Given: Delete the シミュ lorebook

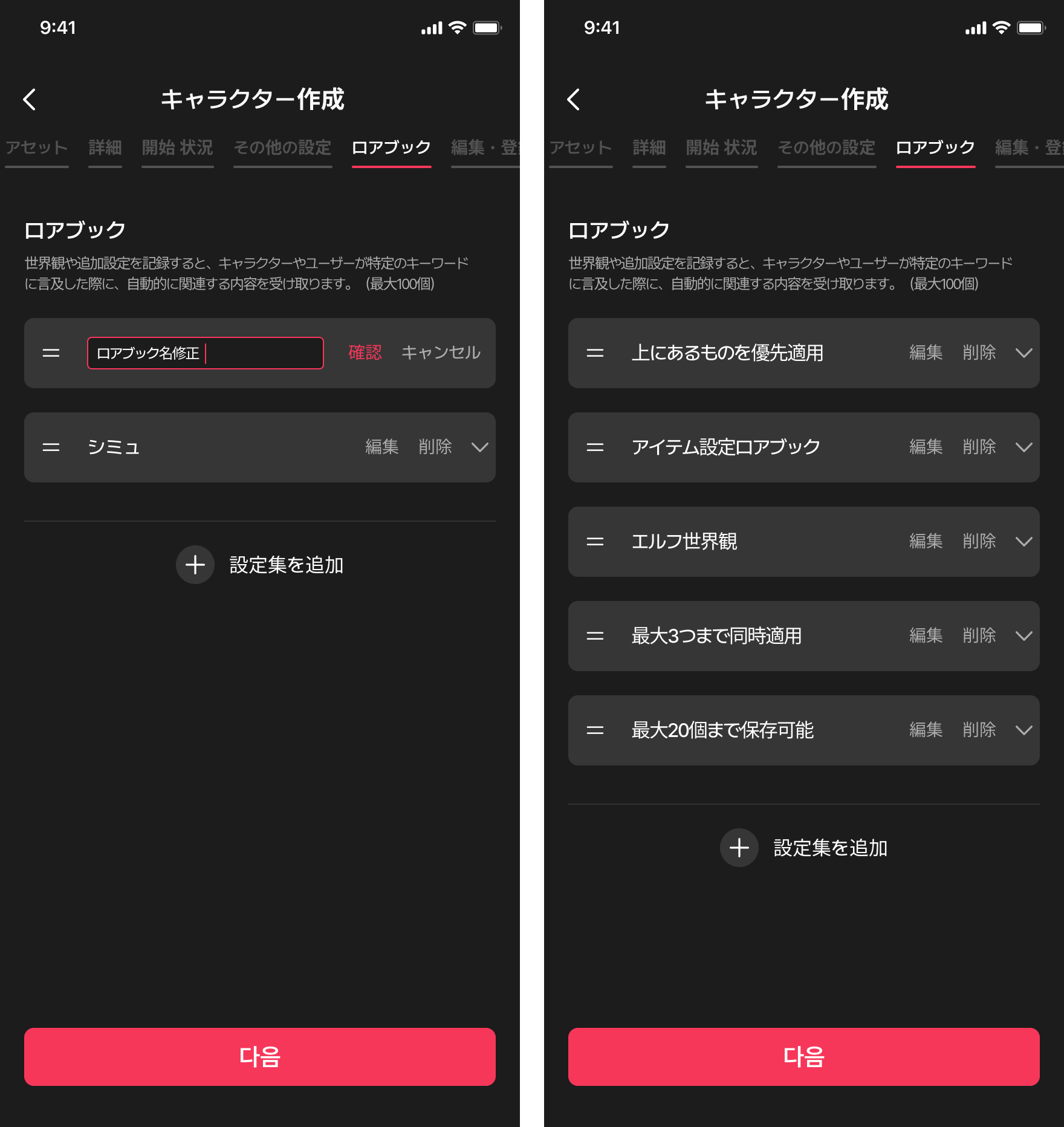Looking at the screenshot, I should 435,447.
